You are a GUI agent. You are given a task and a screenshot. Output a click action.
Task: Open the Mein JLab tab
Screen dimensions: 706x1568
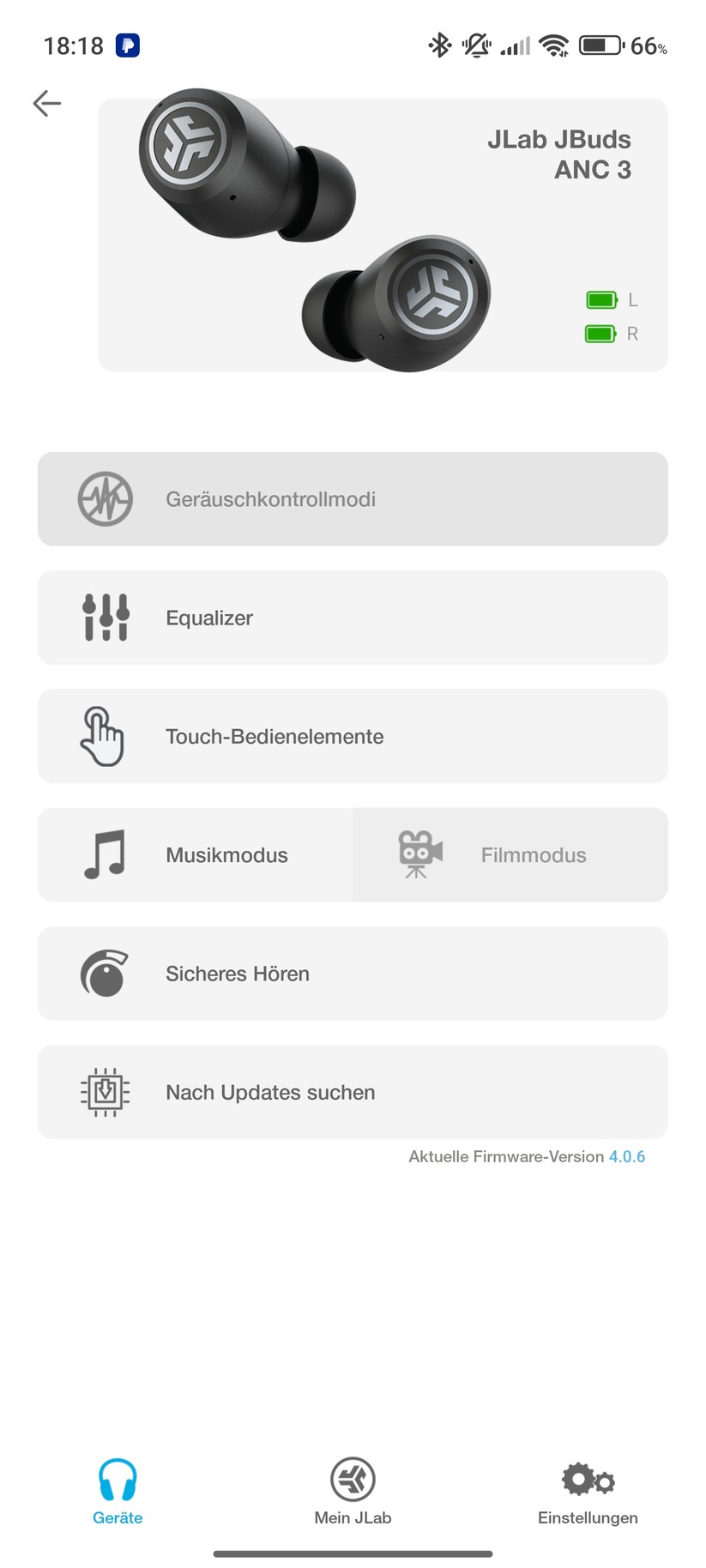(353, 1493)
